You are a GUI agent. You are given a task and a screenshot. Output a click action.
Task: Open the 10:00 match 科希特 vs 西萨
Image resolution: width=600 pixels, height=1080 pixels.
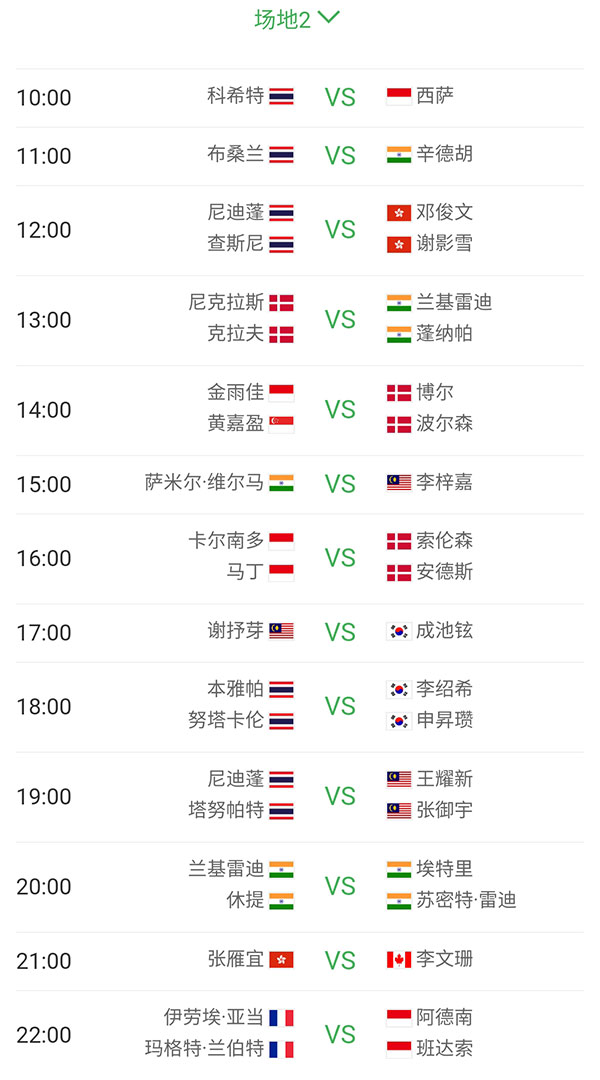[298, 97]
